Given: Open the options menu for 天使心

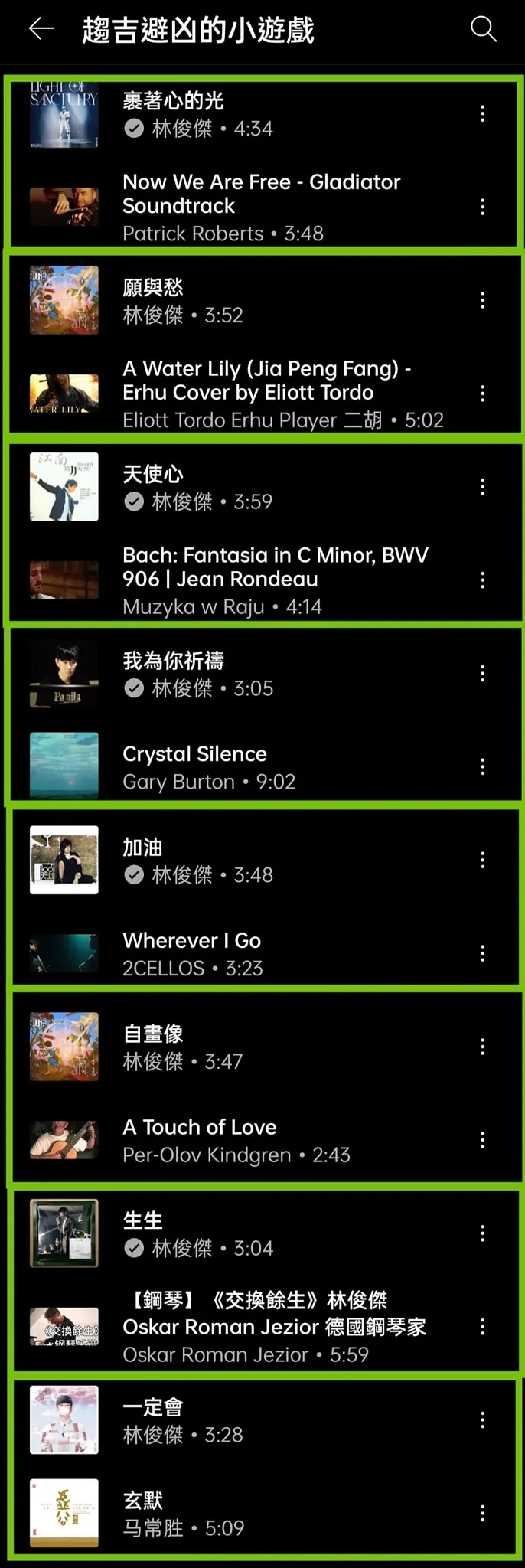Looking at the screenshot, I should (x=482, y=487).
